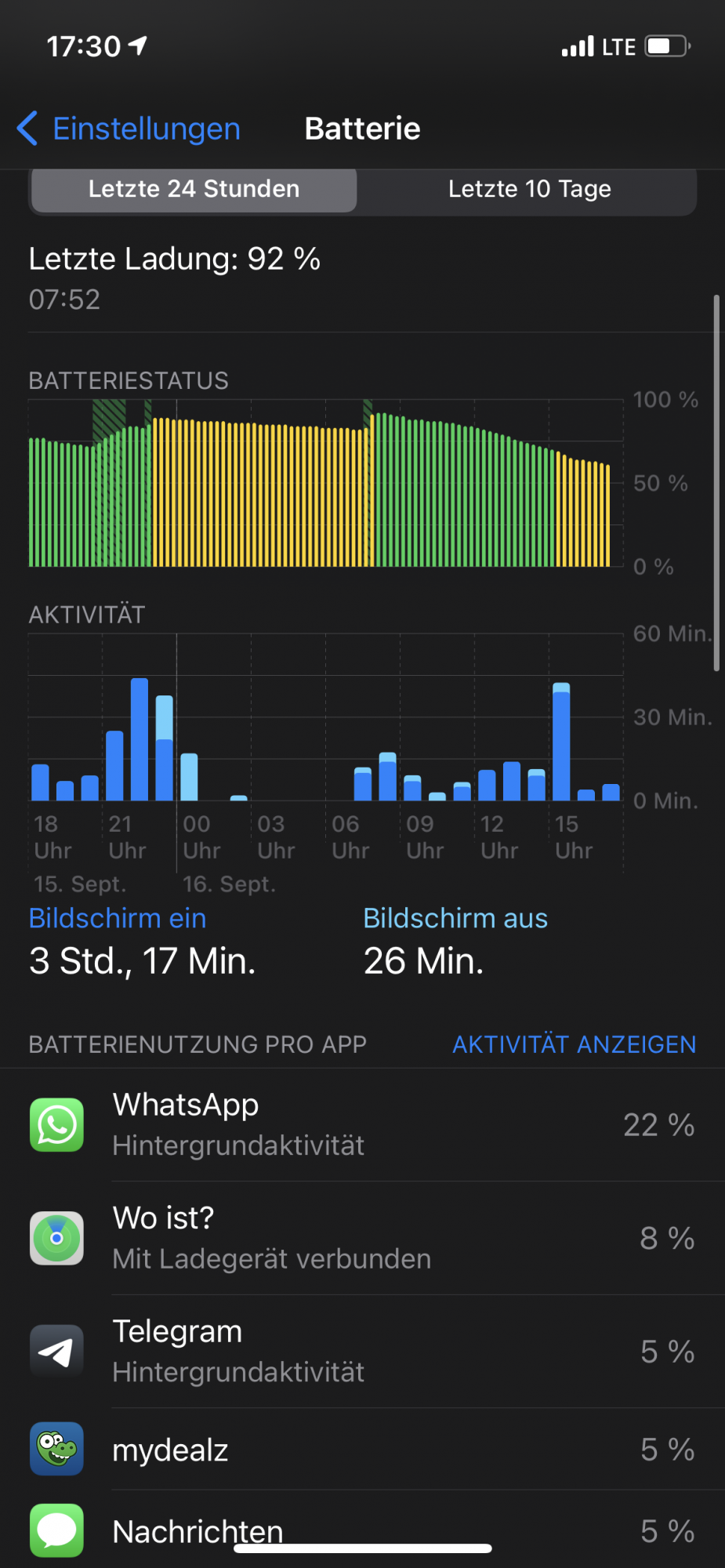The height and width of the screenshot is (1568, 725).
Task: Select the Wo ist? app row
Action: coord(362,1238)
